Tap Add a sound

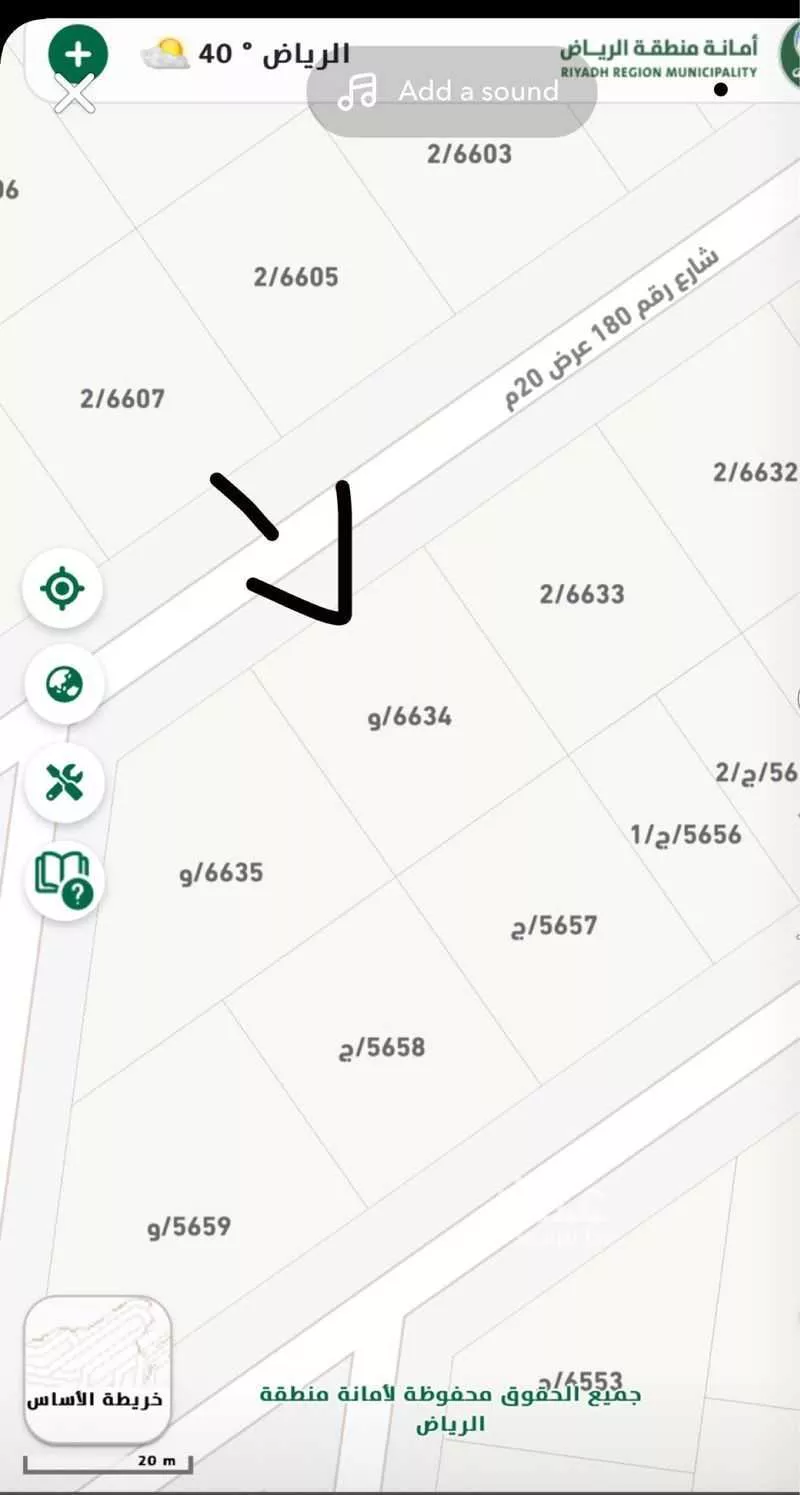coord(451,91)
